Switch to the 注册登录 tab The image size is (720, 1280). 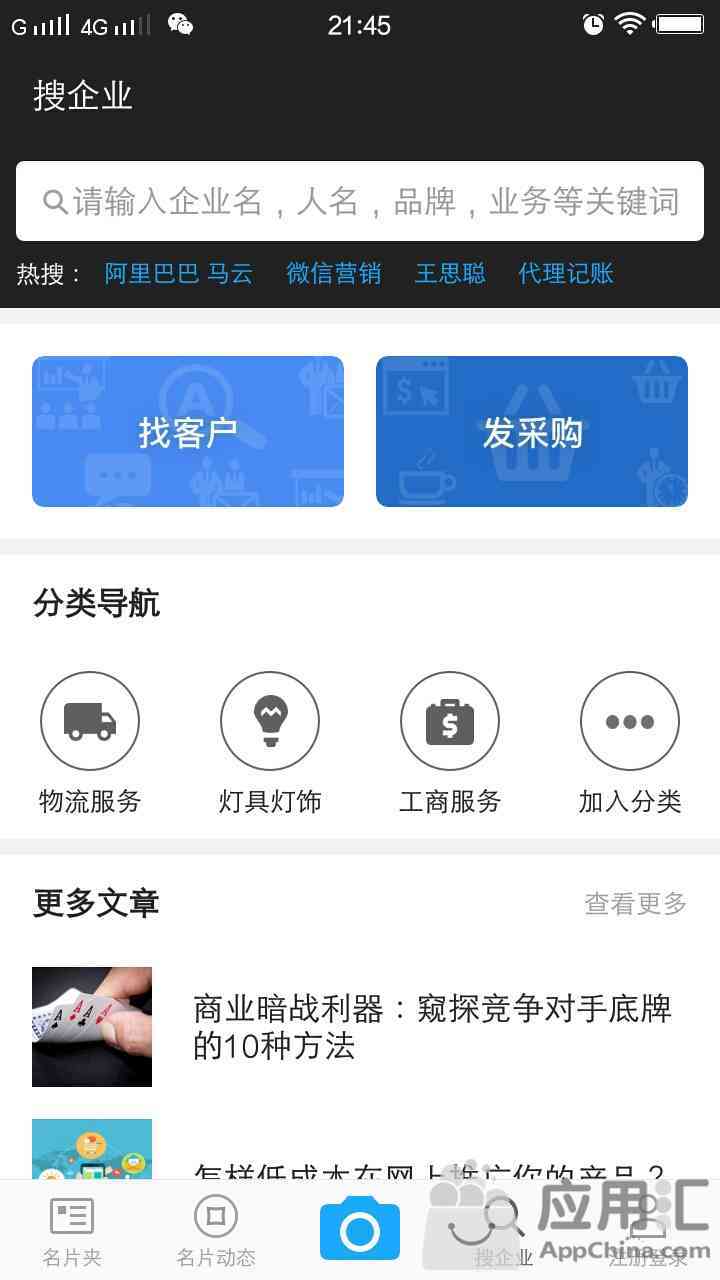pyautogui.click(x=648, y=1231)
